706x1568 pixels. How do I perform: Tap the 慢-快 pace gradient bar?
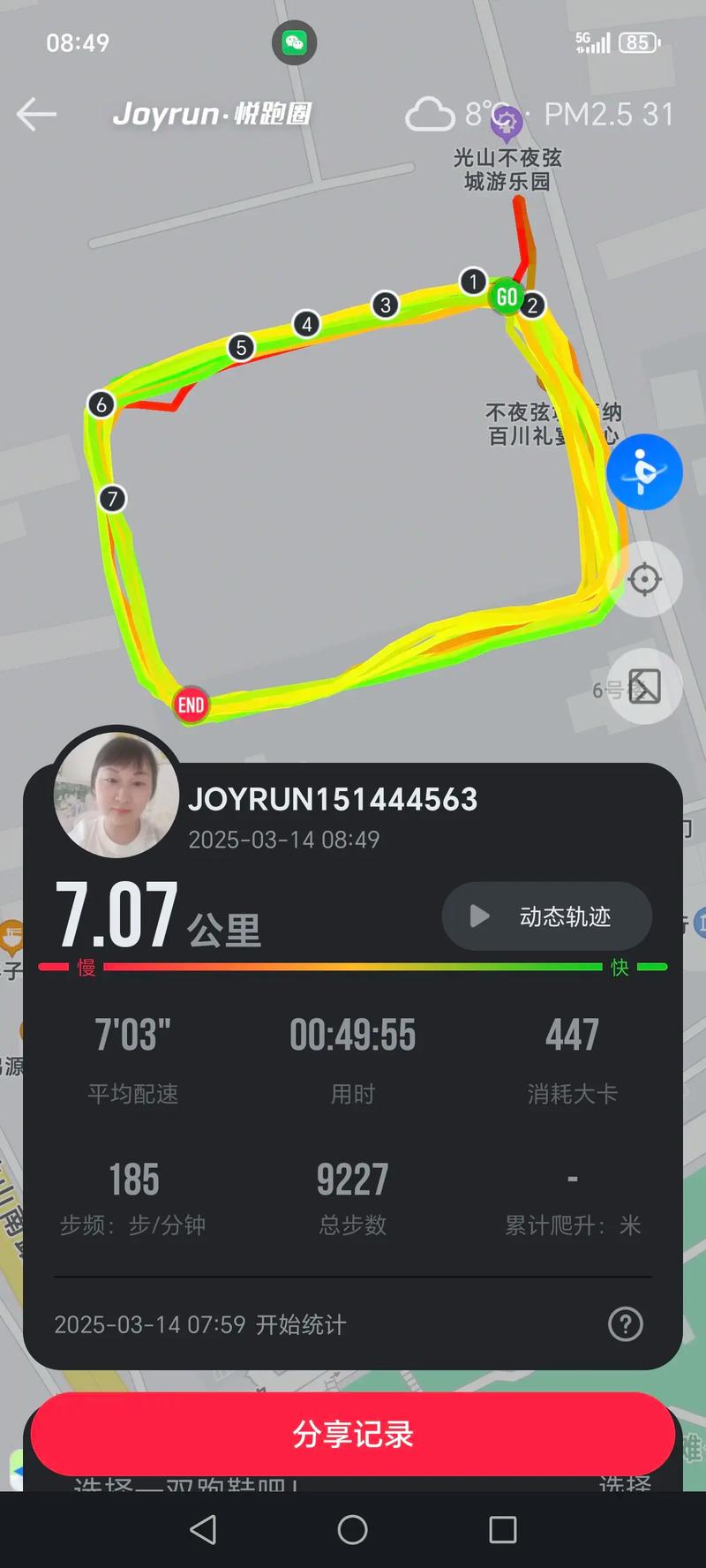pos(353,968)
